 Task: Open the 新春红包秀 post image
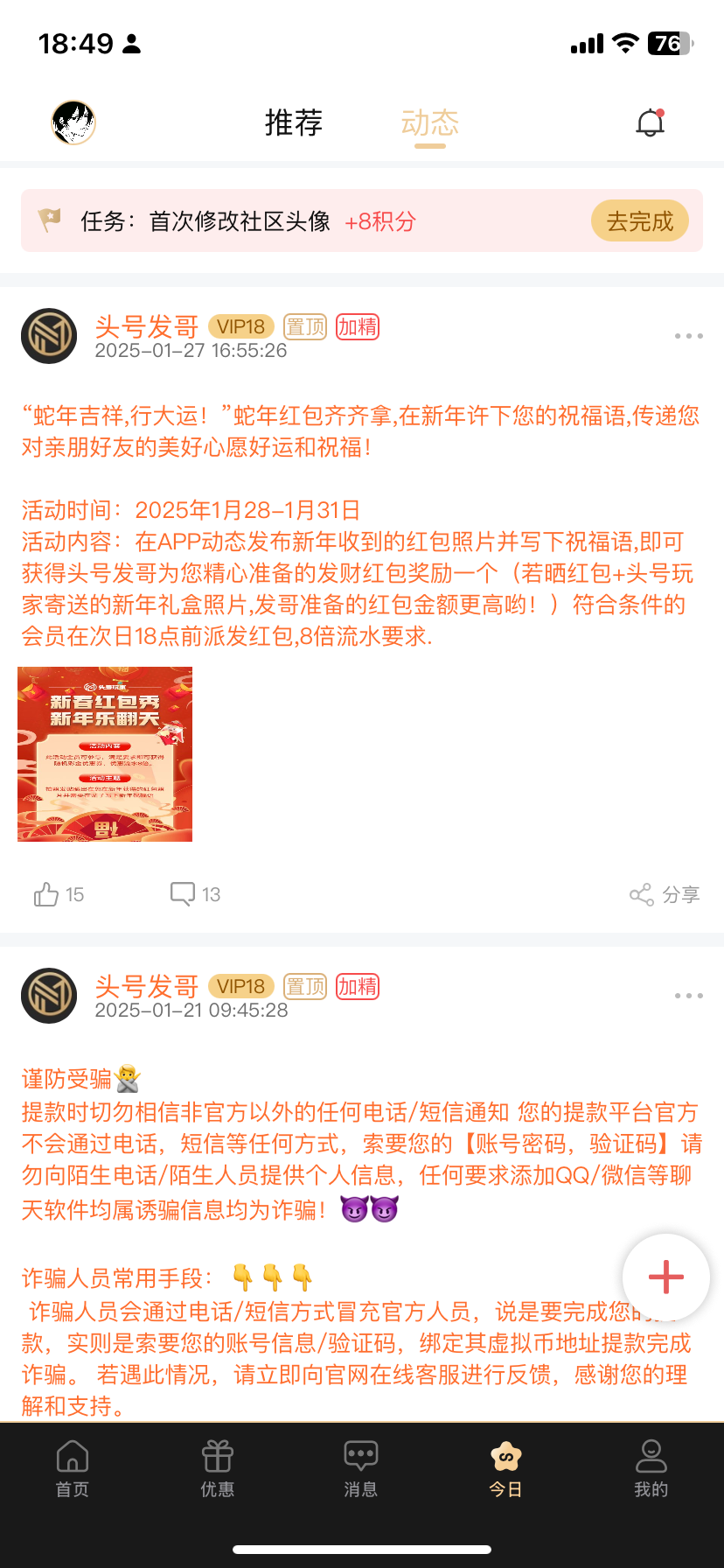point(105,754)
